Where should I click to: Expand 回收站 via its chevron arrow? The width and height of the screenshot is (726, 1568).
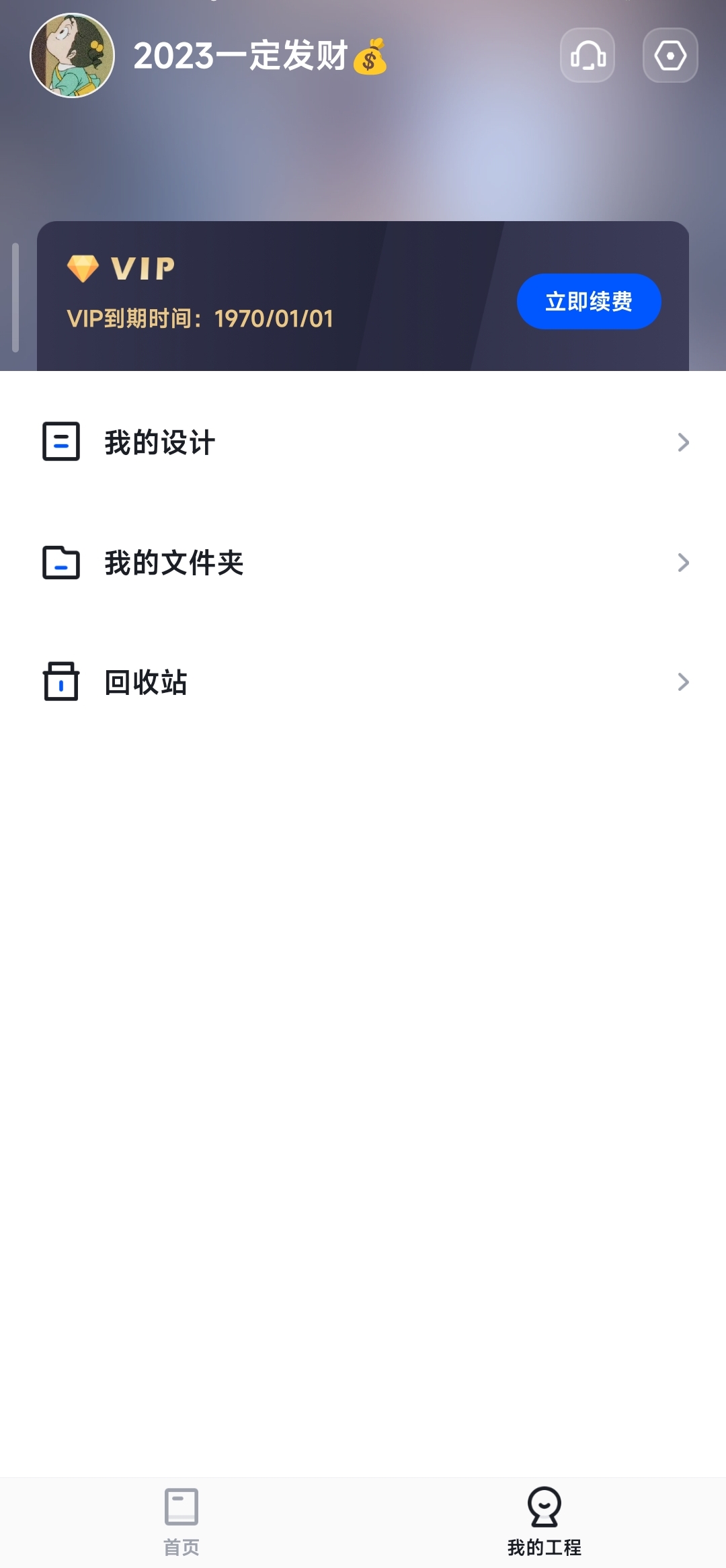tap(684, 682)
